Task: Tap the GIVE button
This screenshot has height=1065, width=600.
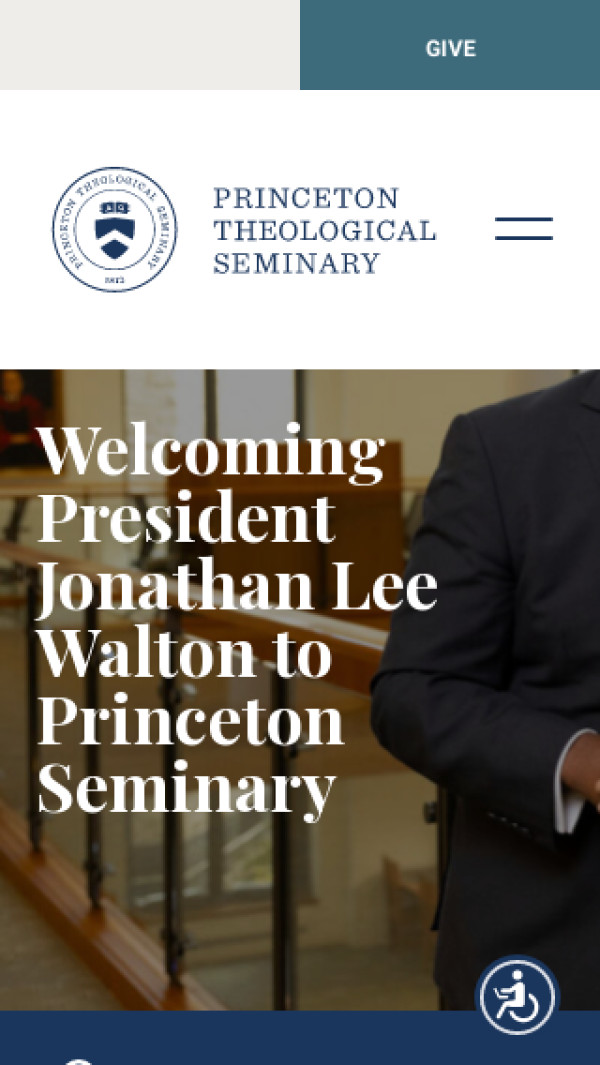Action: click(450, 47)
